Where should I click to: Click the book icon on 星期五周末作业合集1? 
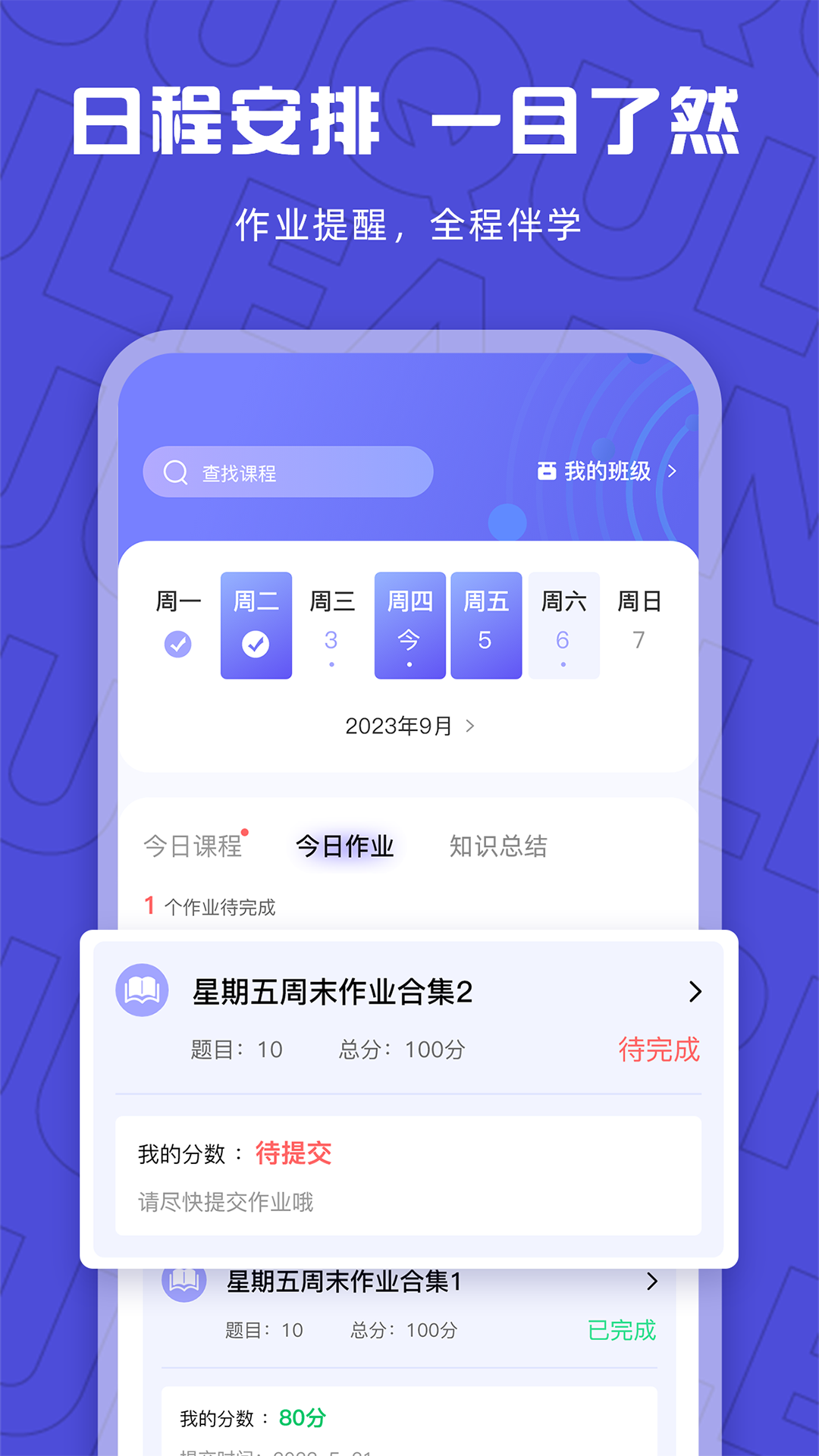pos(183,1282)
